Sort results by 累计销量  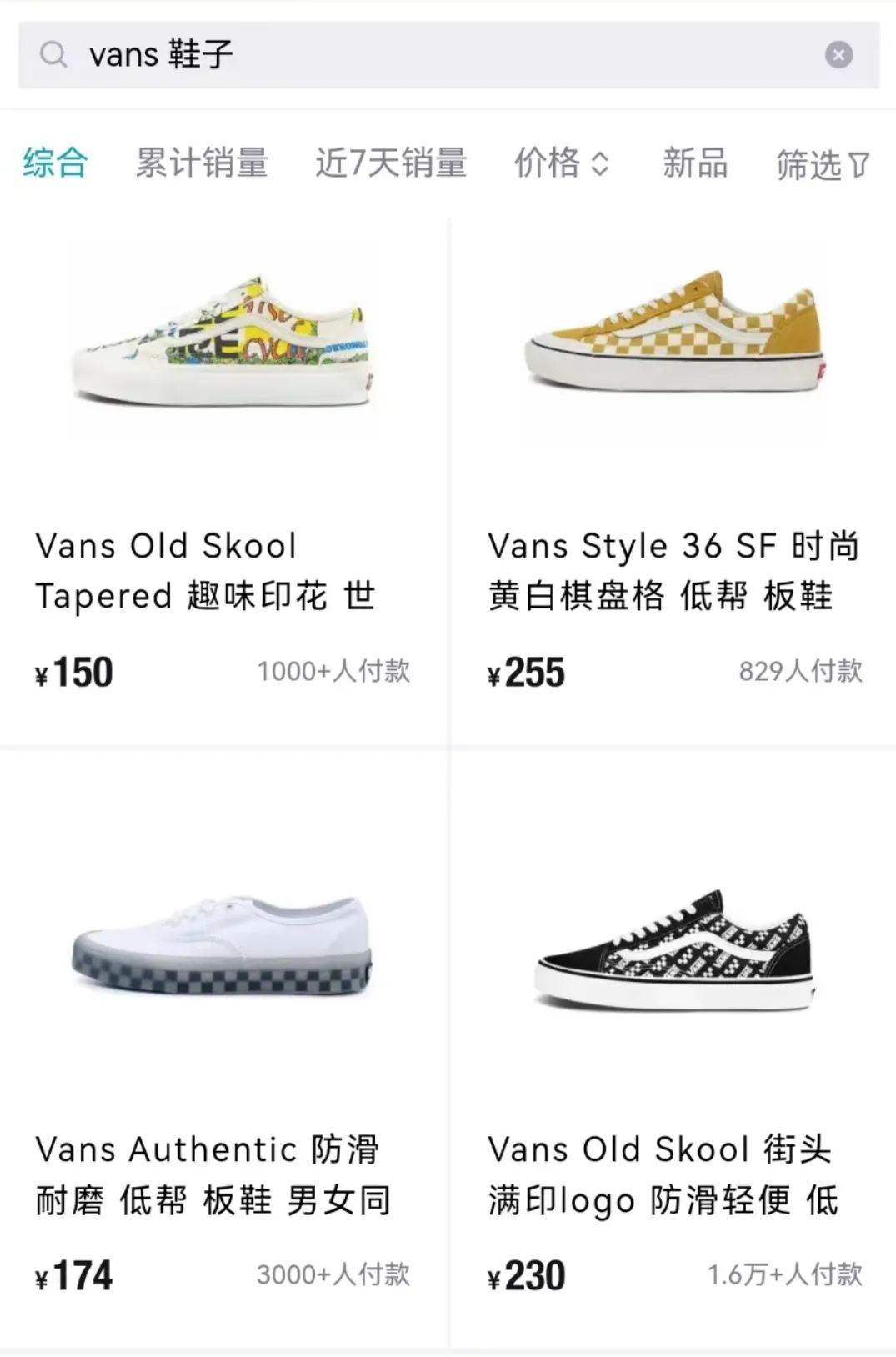point(202,163)
